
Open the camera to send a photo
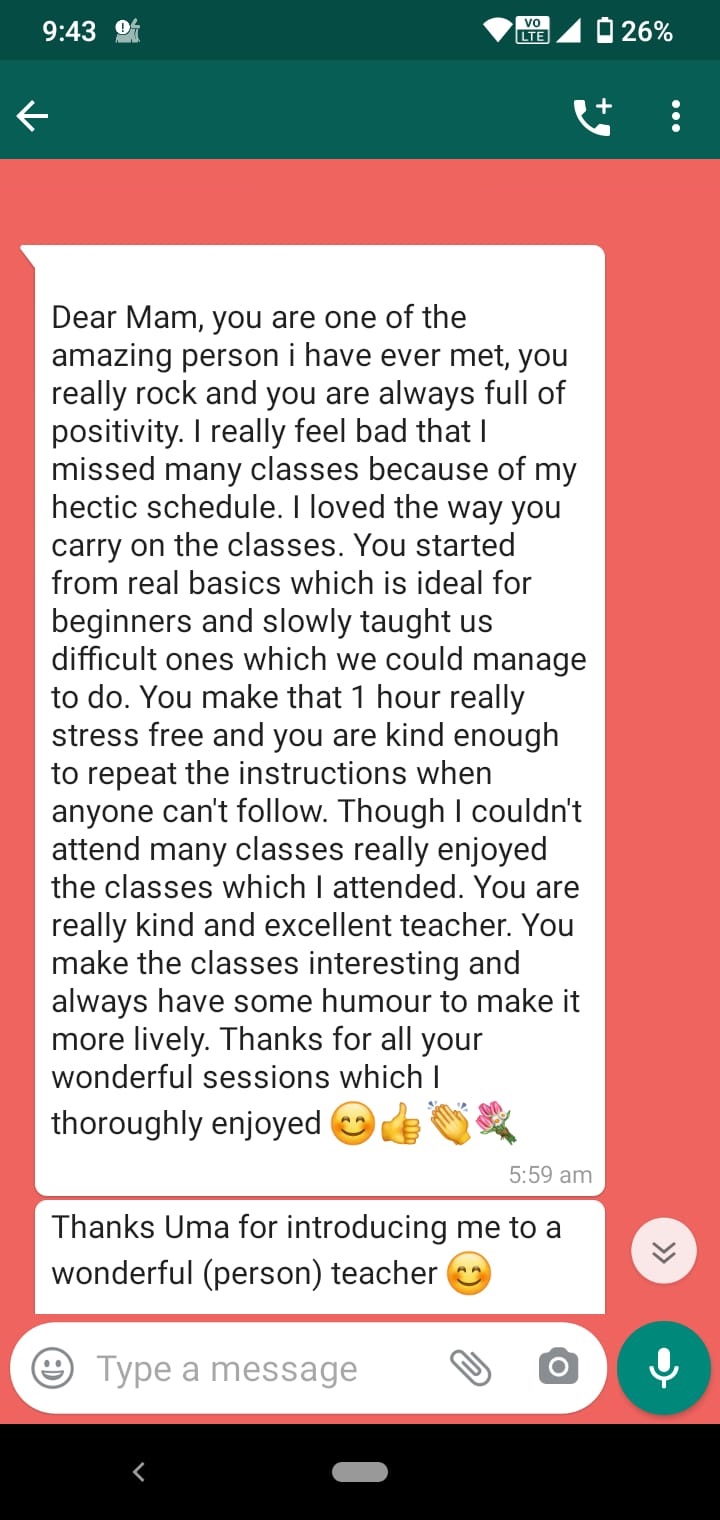click(x=558, y=1367)
